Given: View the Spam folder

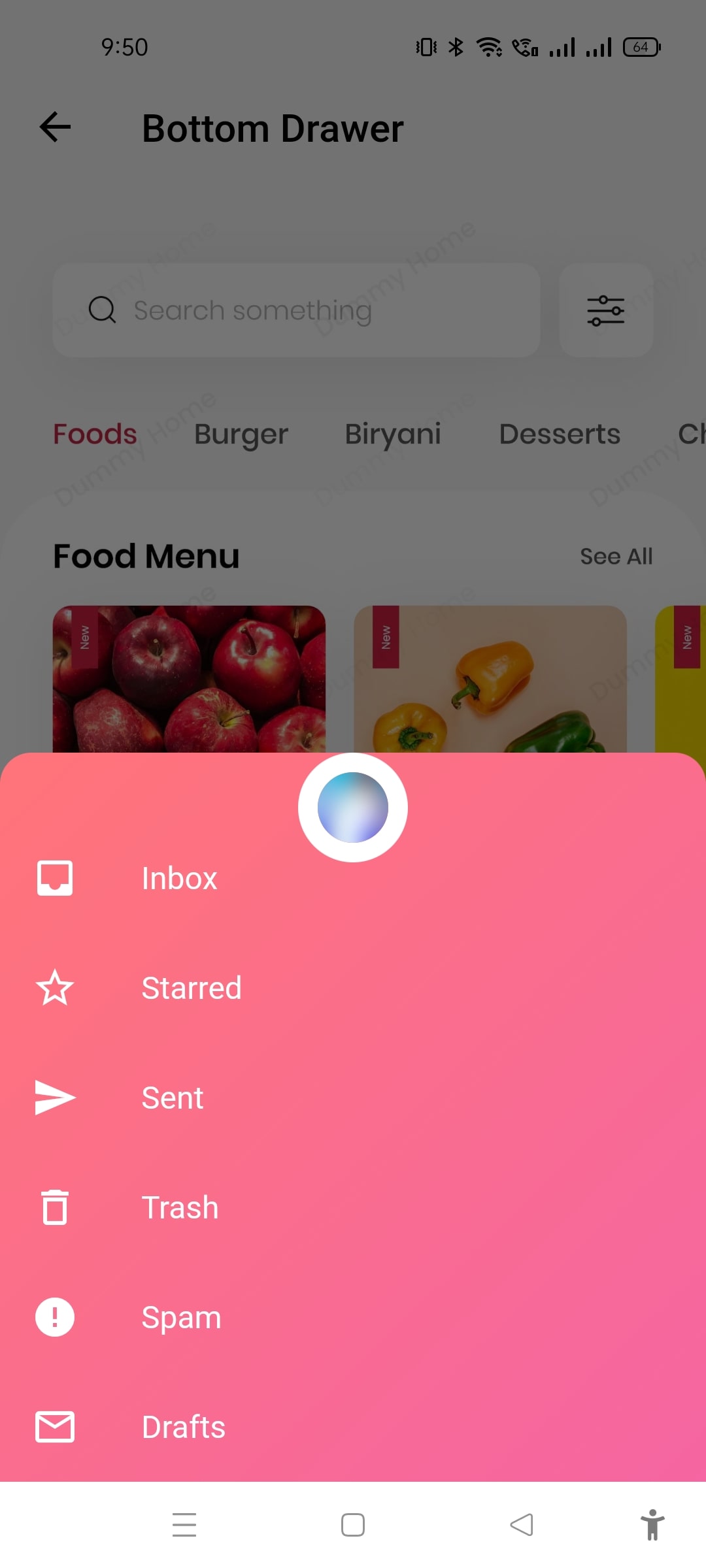Looking at the screenshot, I should pyautogui.click(x=181, y=1317).
